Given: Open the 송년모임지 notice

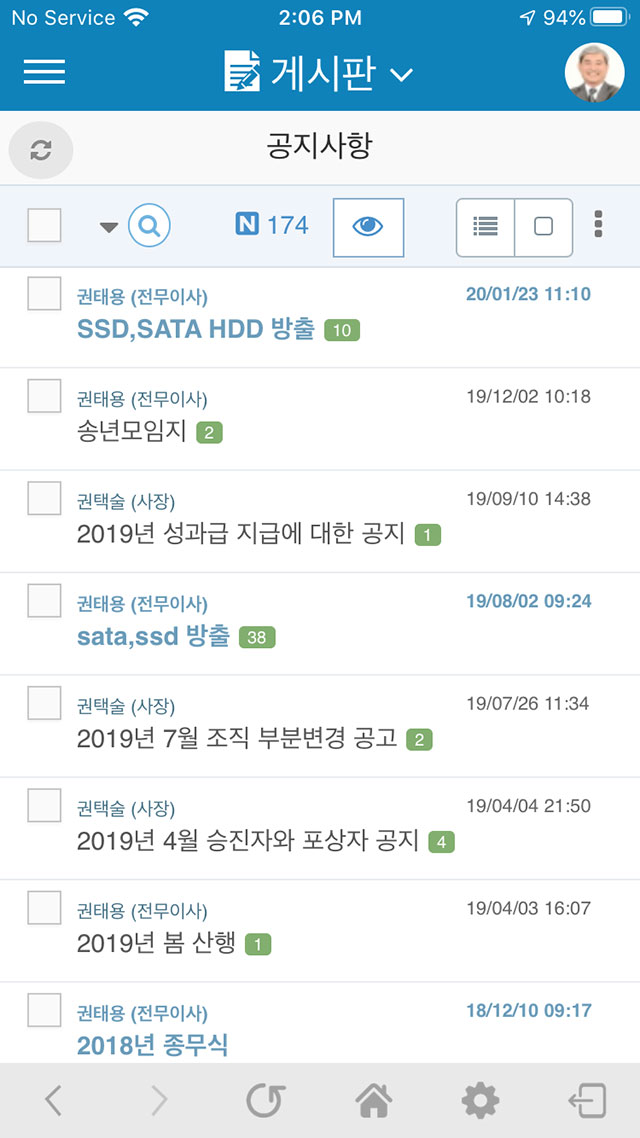Looking at the screenshot, I should tap(131, 433).
